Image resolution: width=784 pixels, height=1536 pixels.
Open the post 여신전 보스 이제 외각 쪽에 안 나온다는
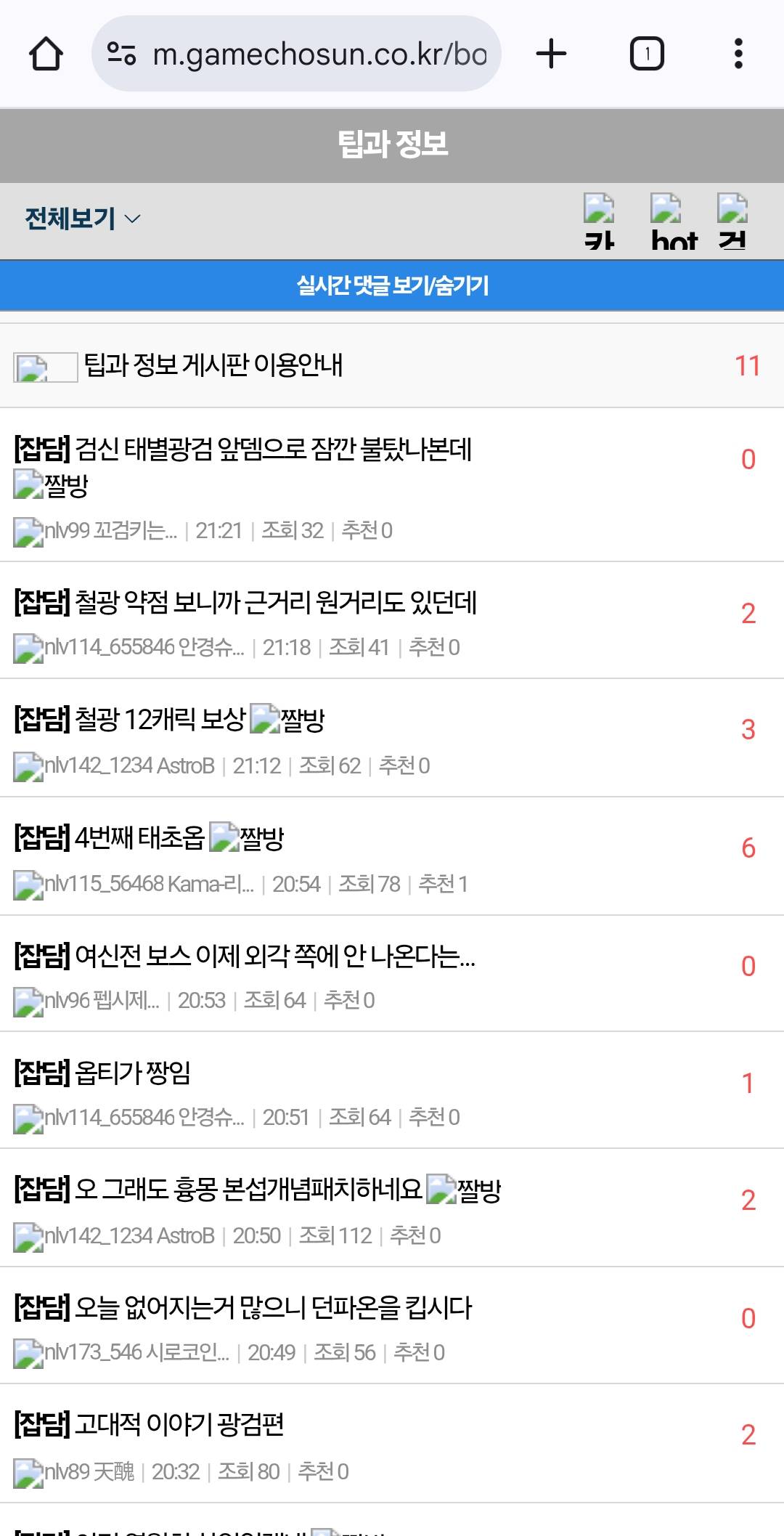pyautogui.click(x=245, y=956)
